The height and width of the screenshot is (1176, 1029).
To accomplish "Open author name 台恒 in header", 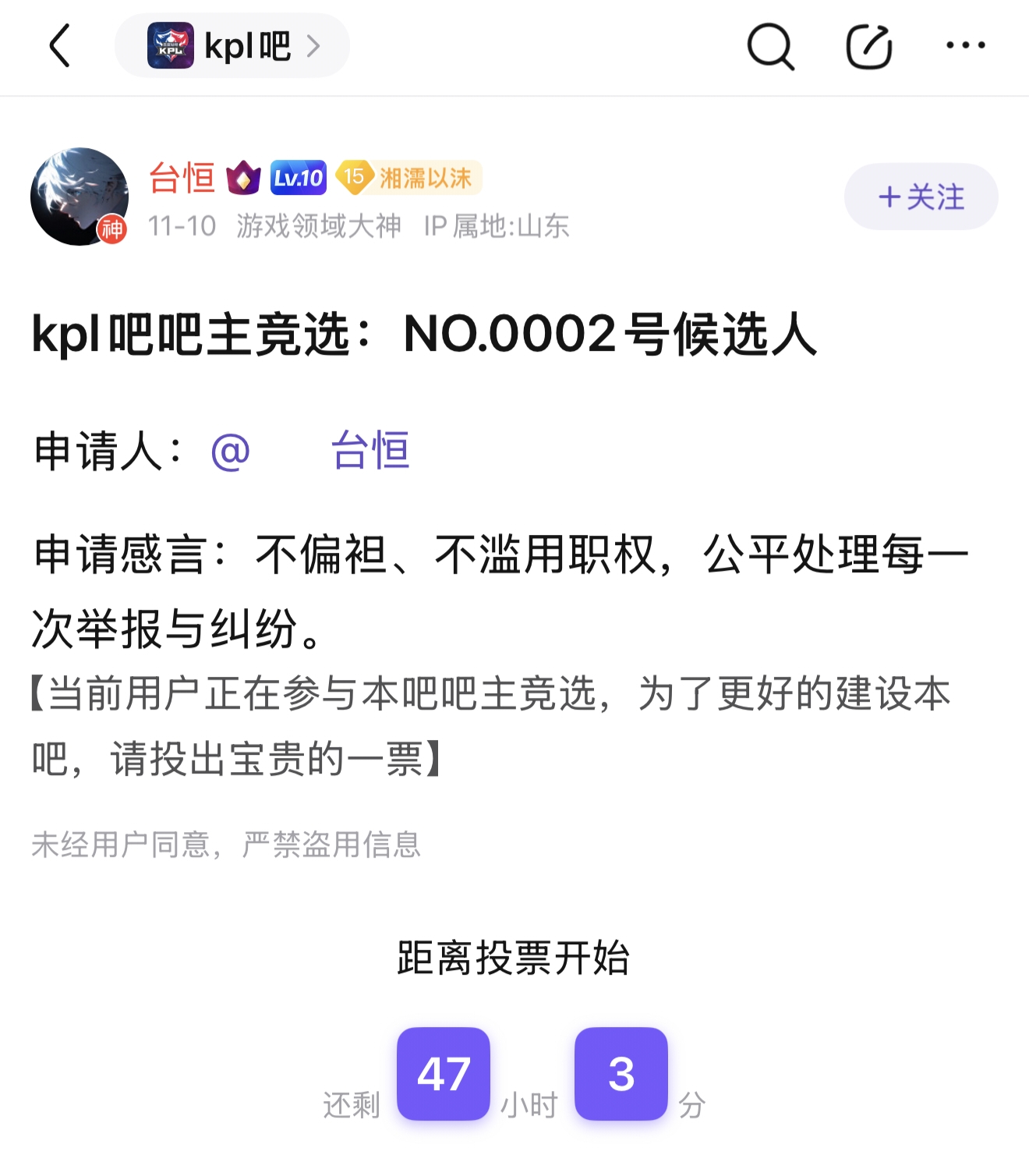I will click(x=182, y=178).
